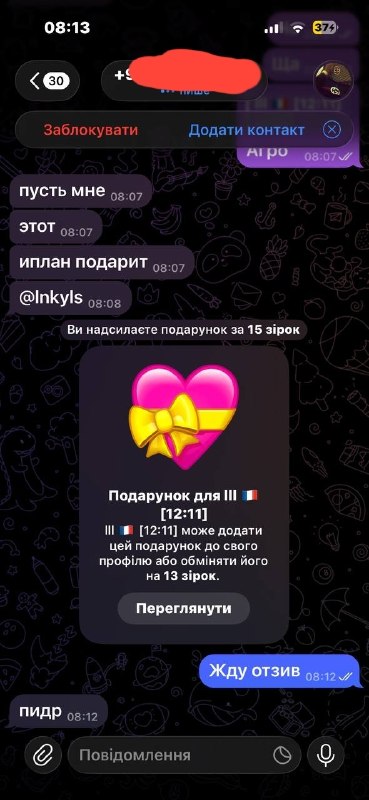Tap Додати контакт to add contact

[247, 130]
